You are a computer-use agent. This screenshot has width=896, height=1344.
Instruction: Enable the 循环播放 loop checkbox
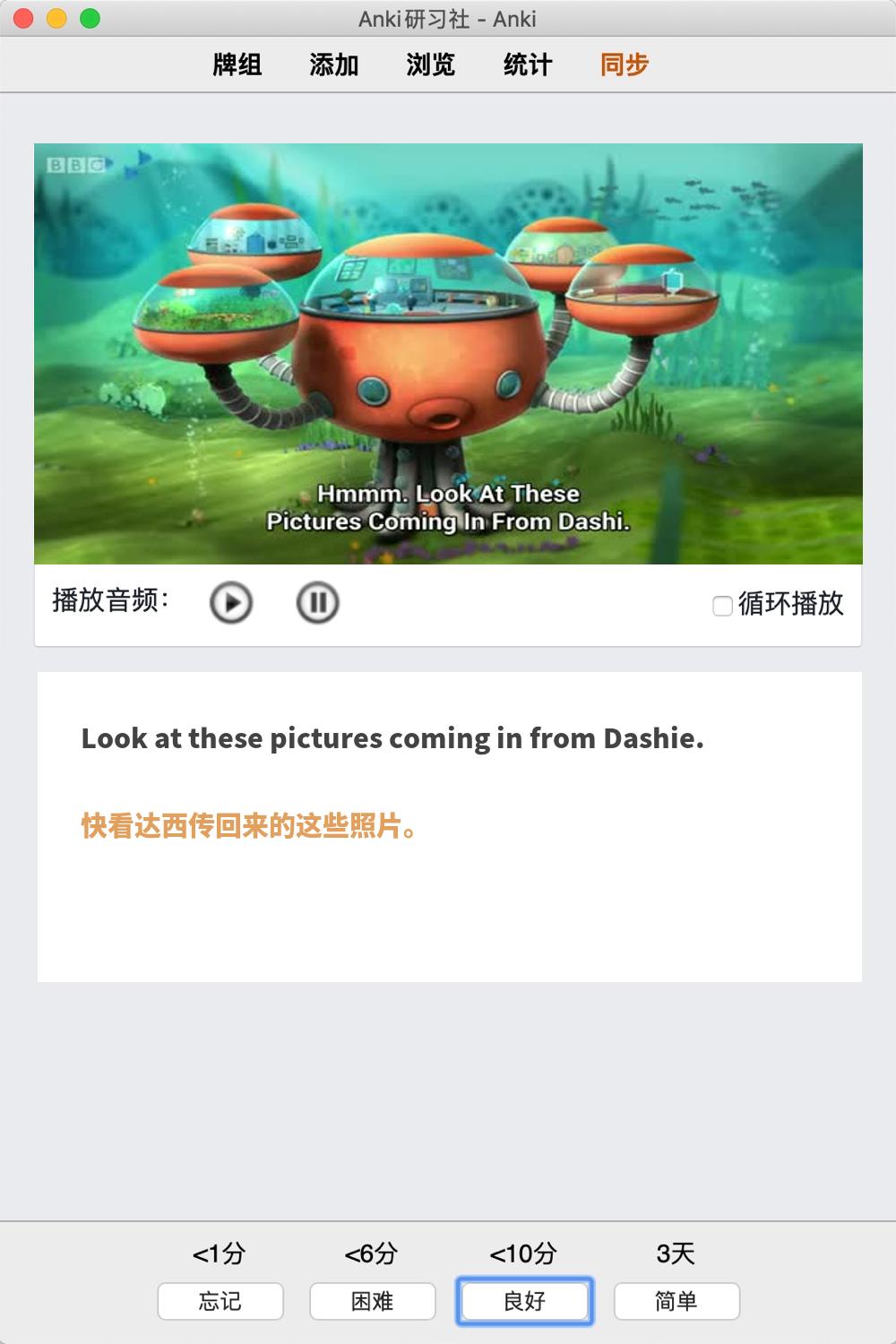pyautogui.click(x=722, y=606)
